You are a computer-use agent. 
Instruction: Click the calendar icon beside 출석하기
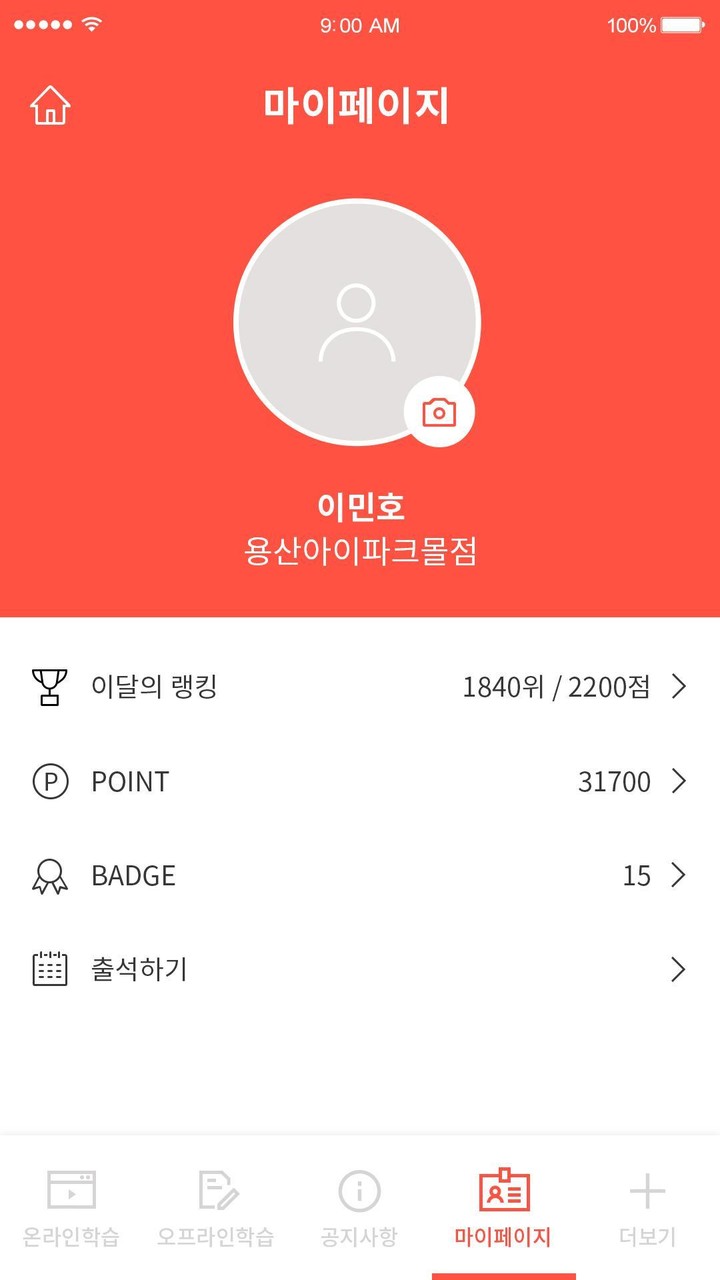pyautogui.click(x=47, y=968)
